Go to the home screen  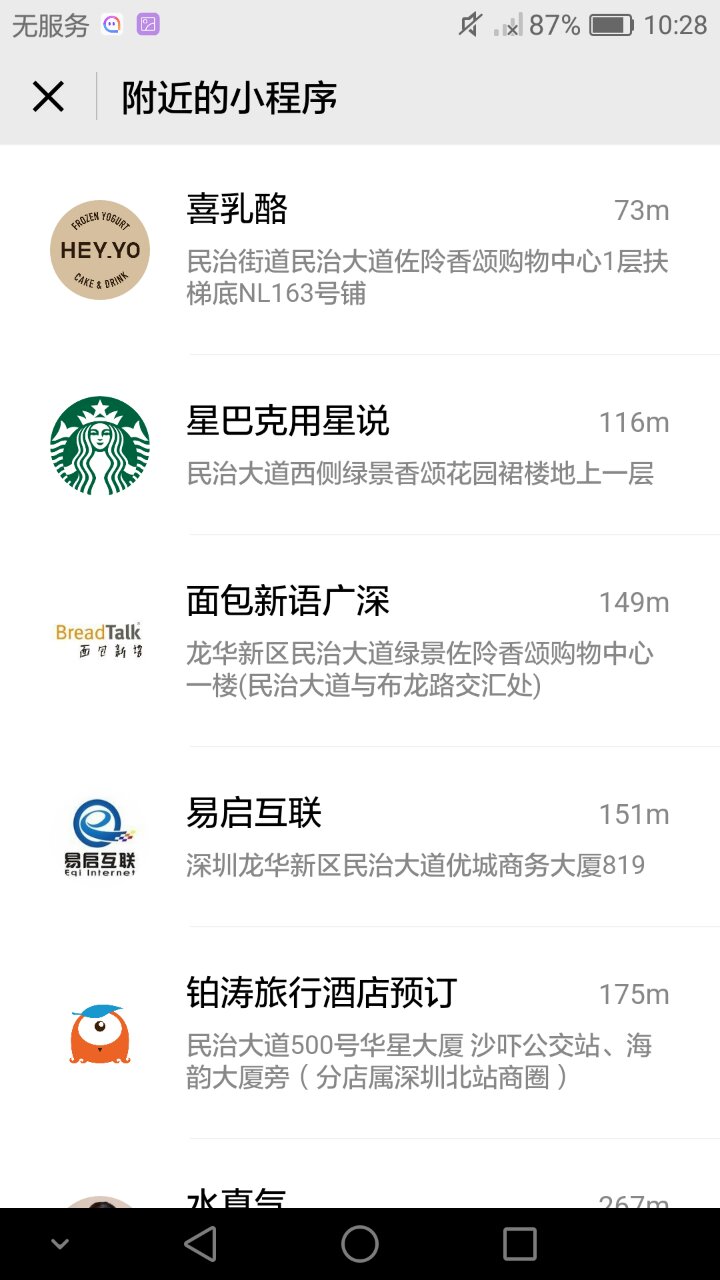coord(360,1244)
